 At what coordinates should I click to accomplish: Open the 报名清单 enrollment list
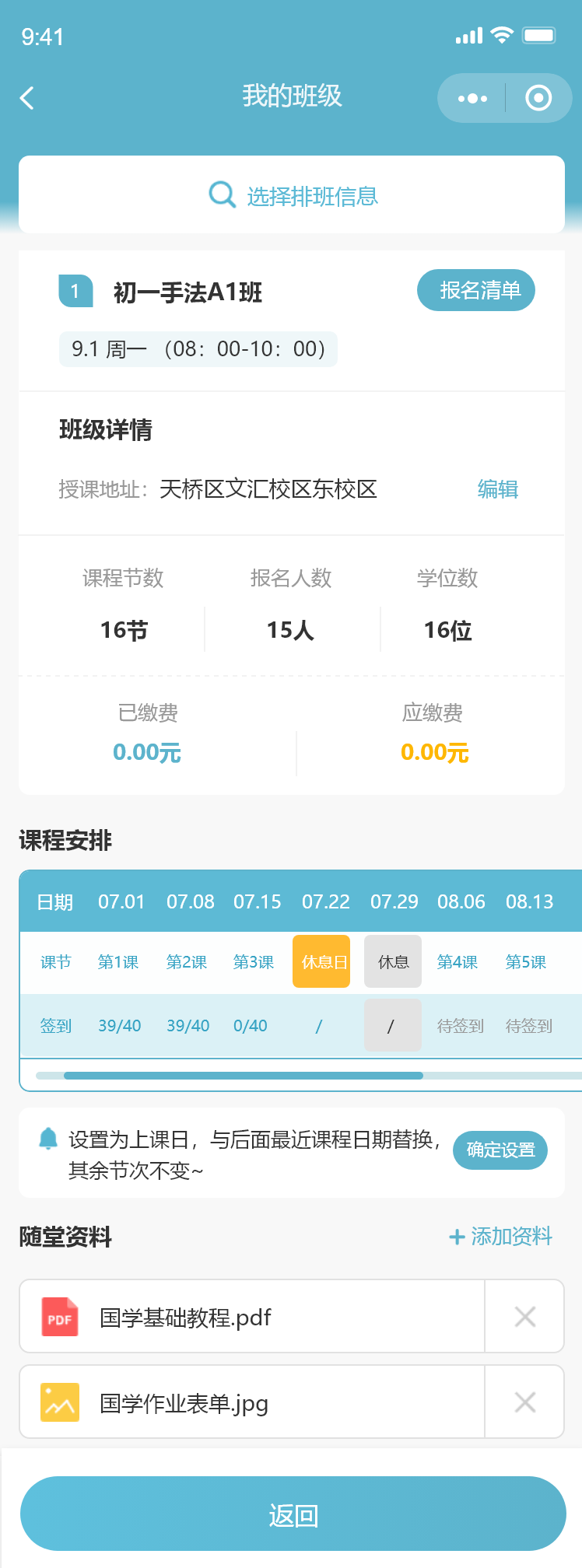click(x=476, y=290)
